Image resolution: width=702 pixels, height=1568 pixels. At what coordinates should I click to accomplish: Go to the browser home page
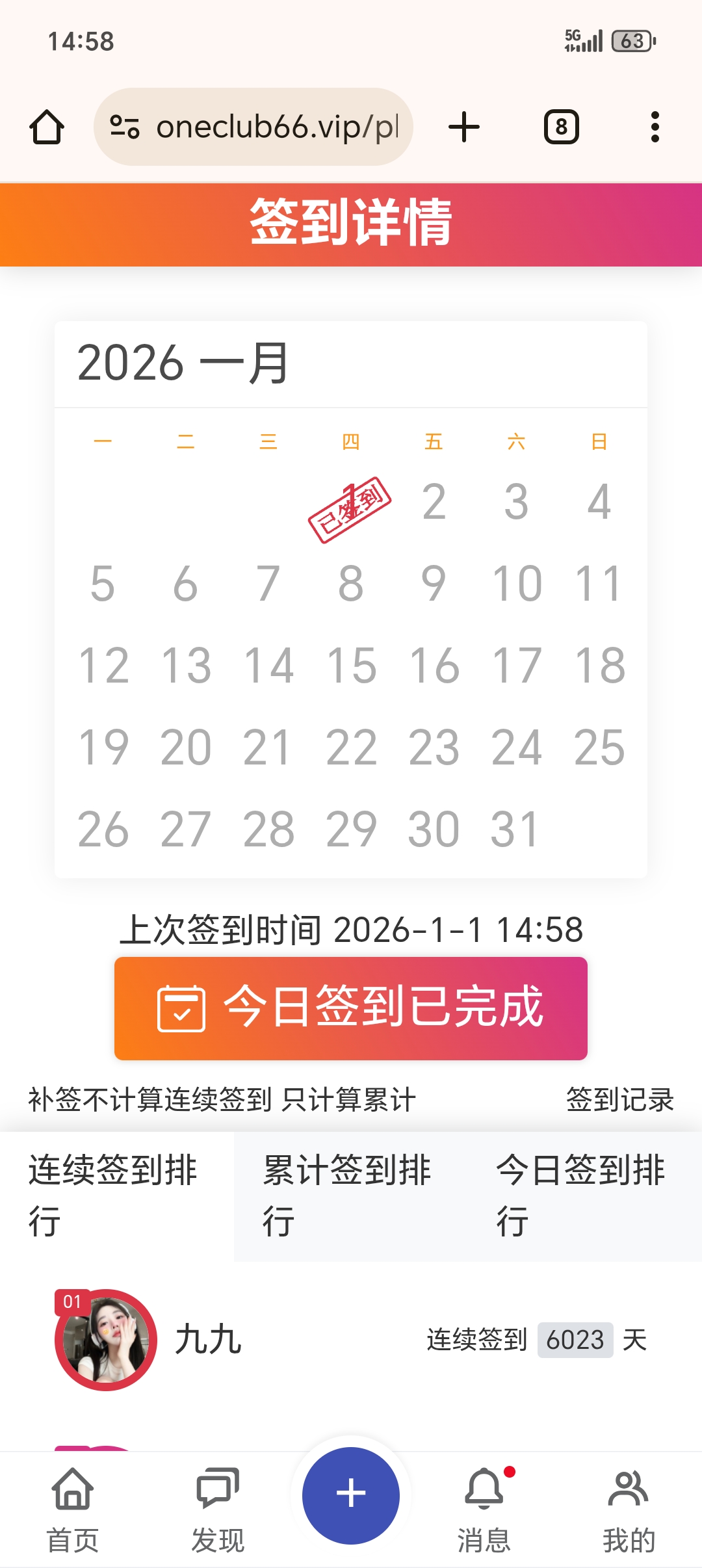click(47, 127)
